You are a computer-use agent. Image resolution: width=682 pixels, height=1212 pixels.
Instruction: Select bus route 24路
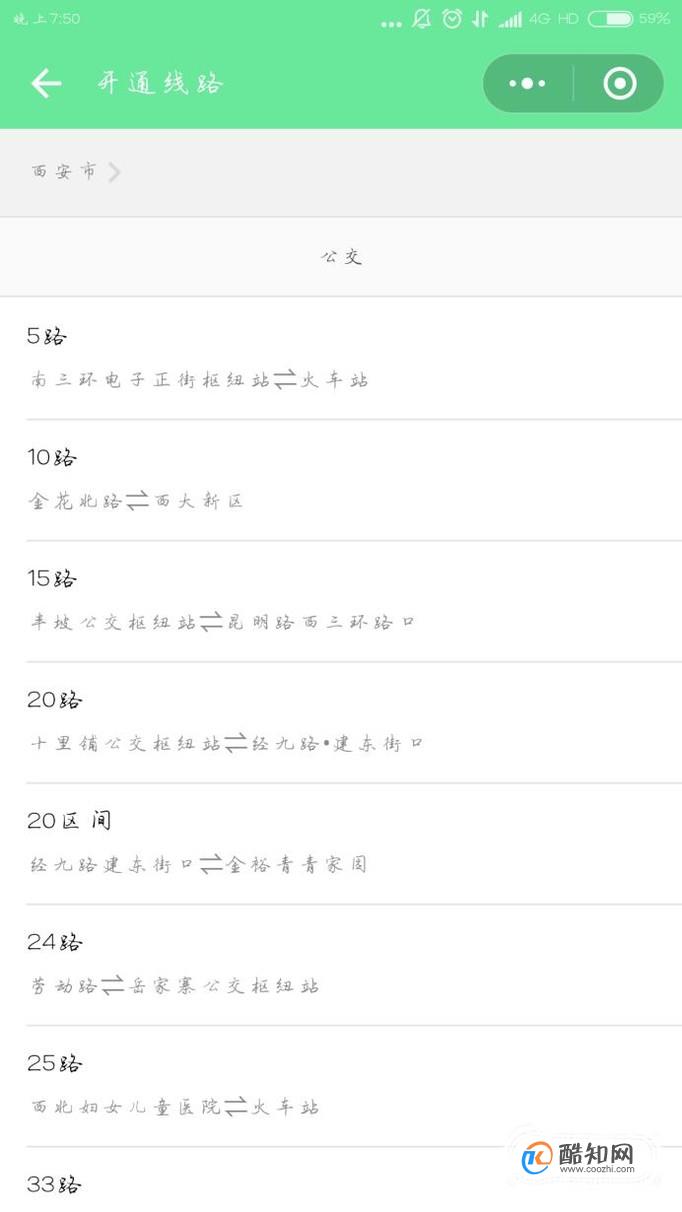click(x=341, y=965)
